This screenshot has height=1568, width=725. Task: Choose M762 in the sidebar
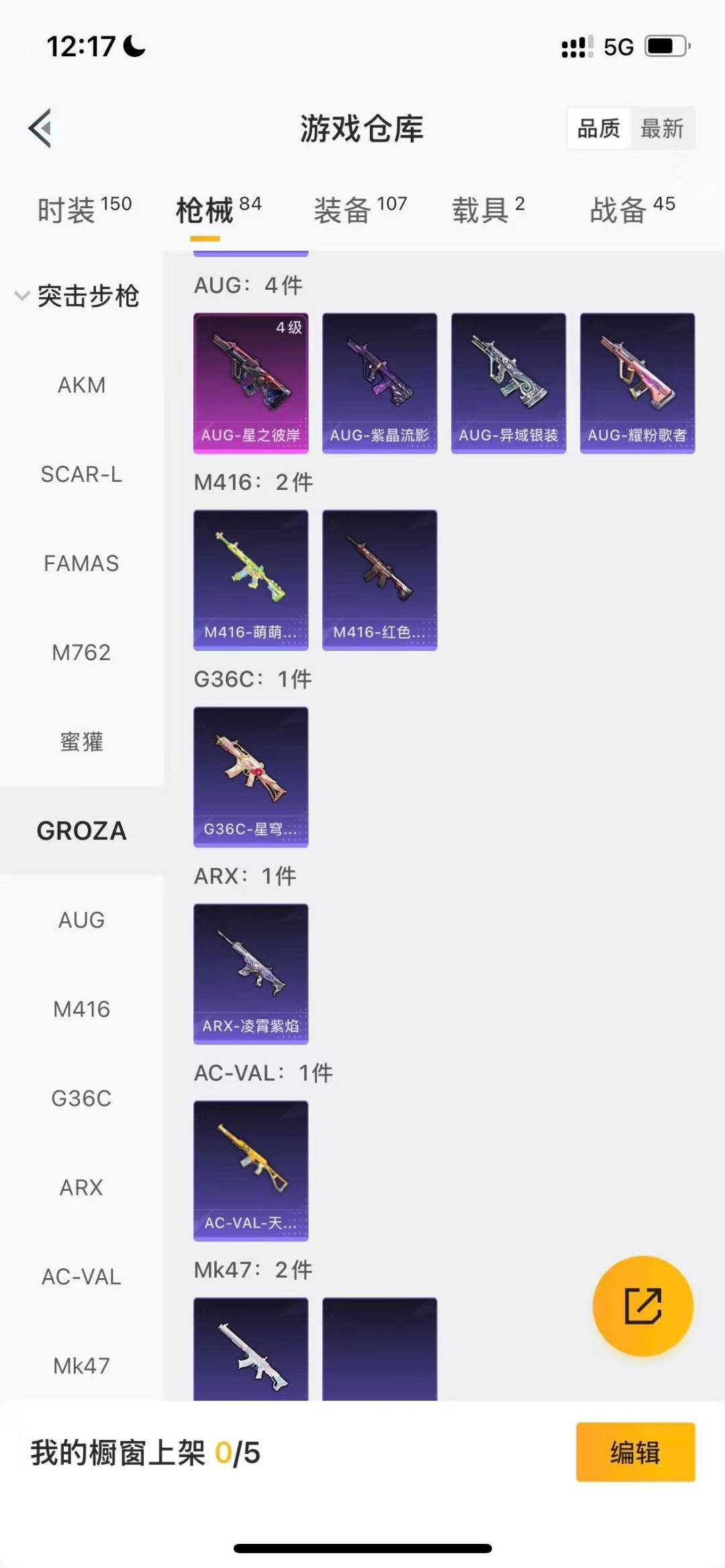(81, 653)
